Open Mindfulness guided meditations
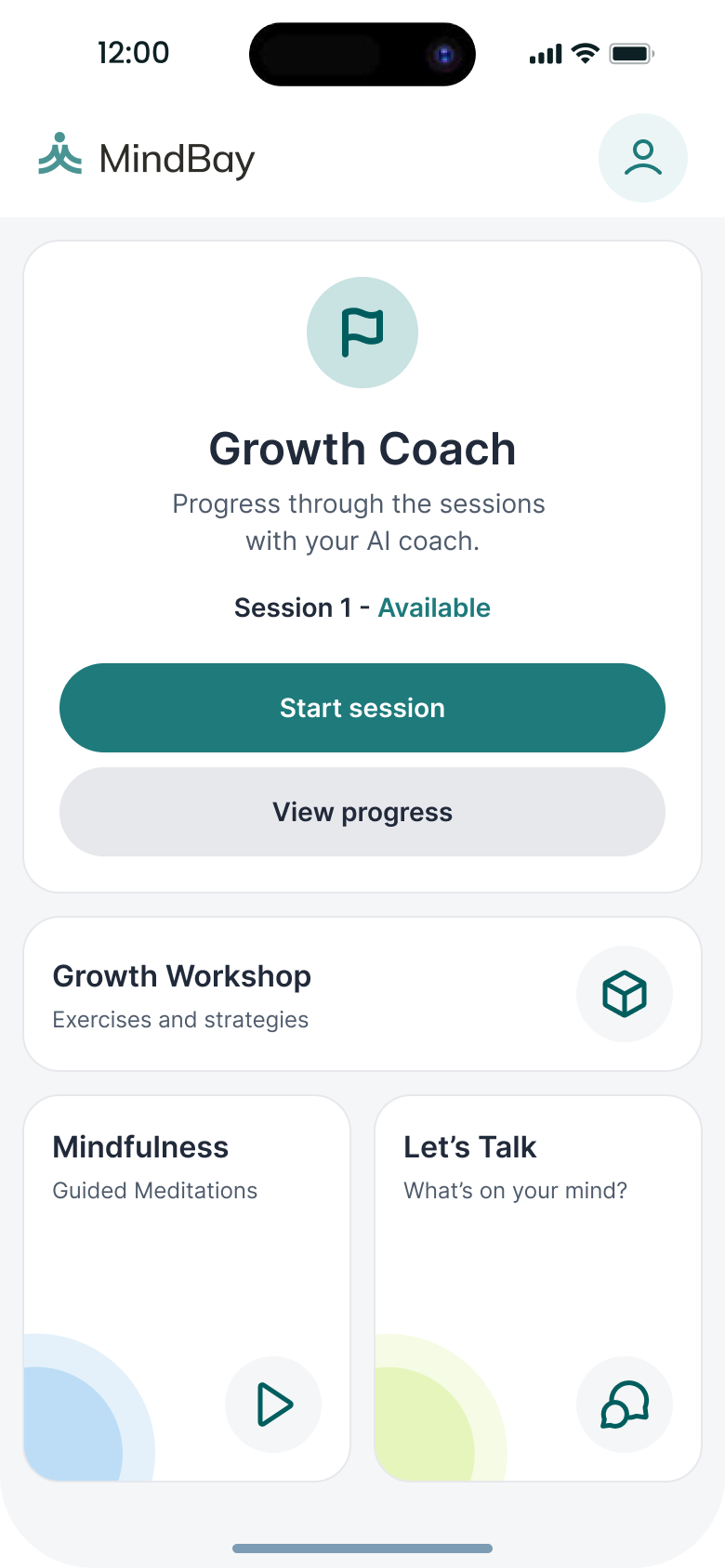Screen dimensions: 725x1568 [186, 1287]
